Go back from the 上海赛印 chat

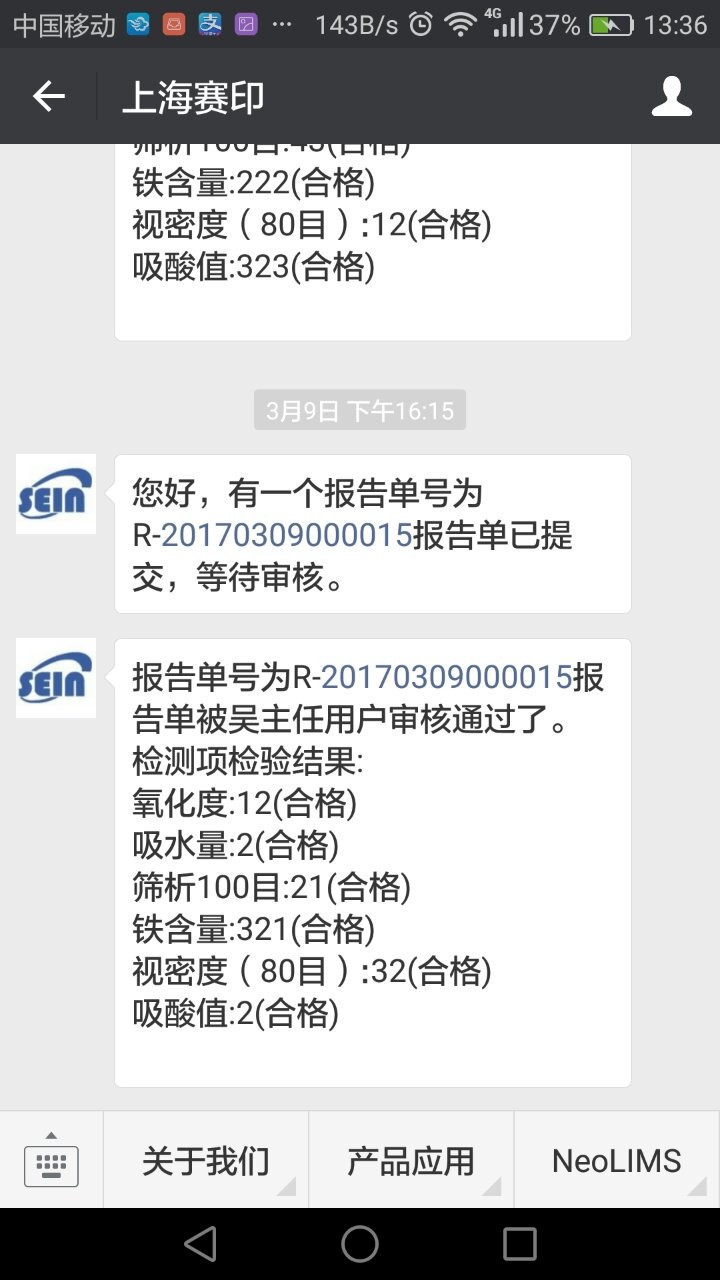pyautogui.click(x=48, y=96)
